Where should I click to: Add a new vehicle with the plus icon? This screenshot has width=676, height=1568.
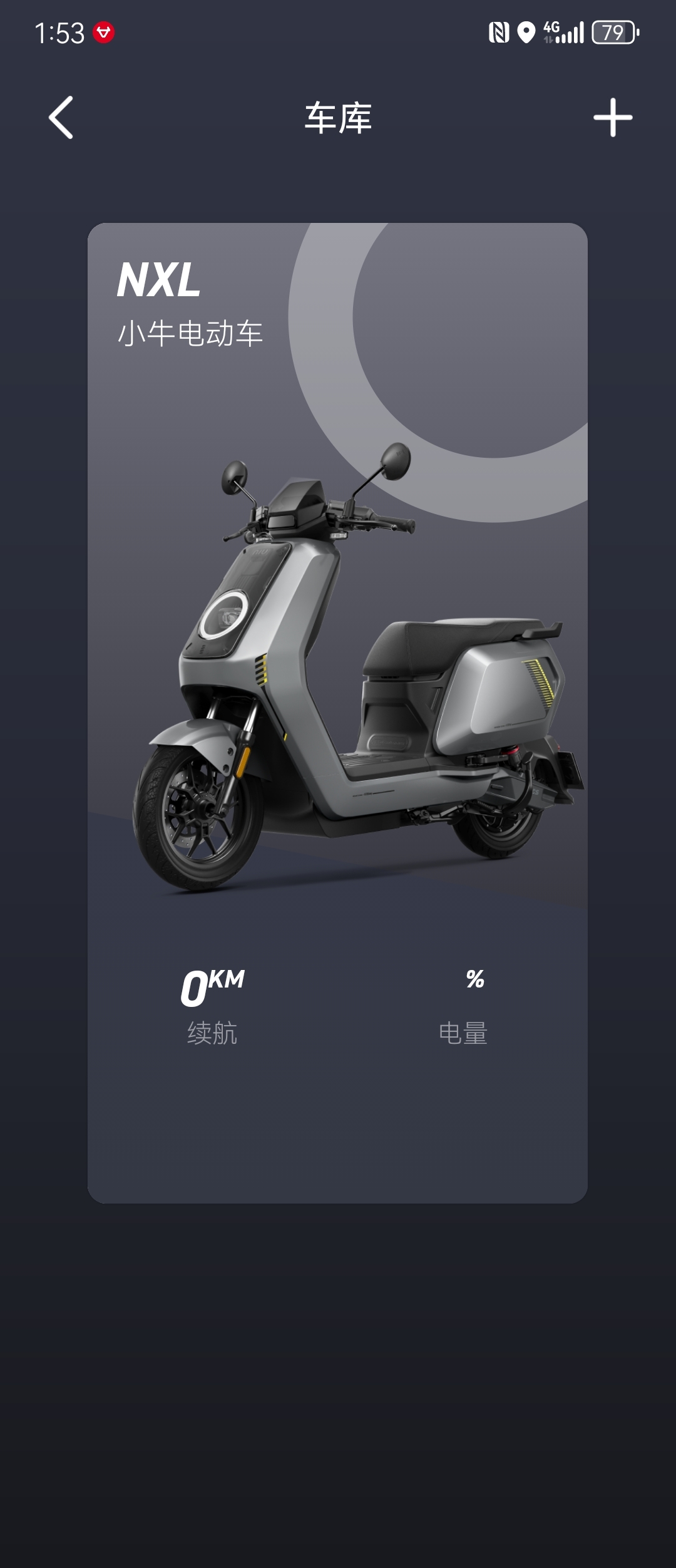(x=612, y=117)
